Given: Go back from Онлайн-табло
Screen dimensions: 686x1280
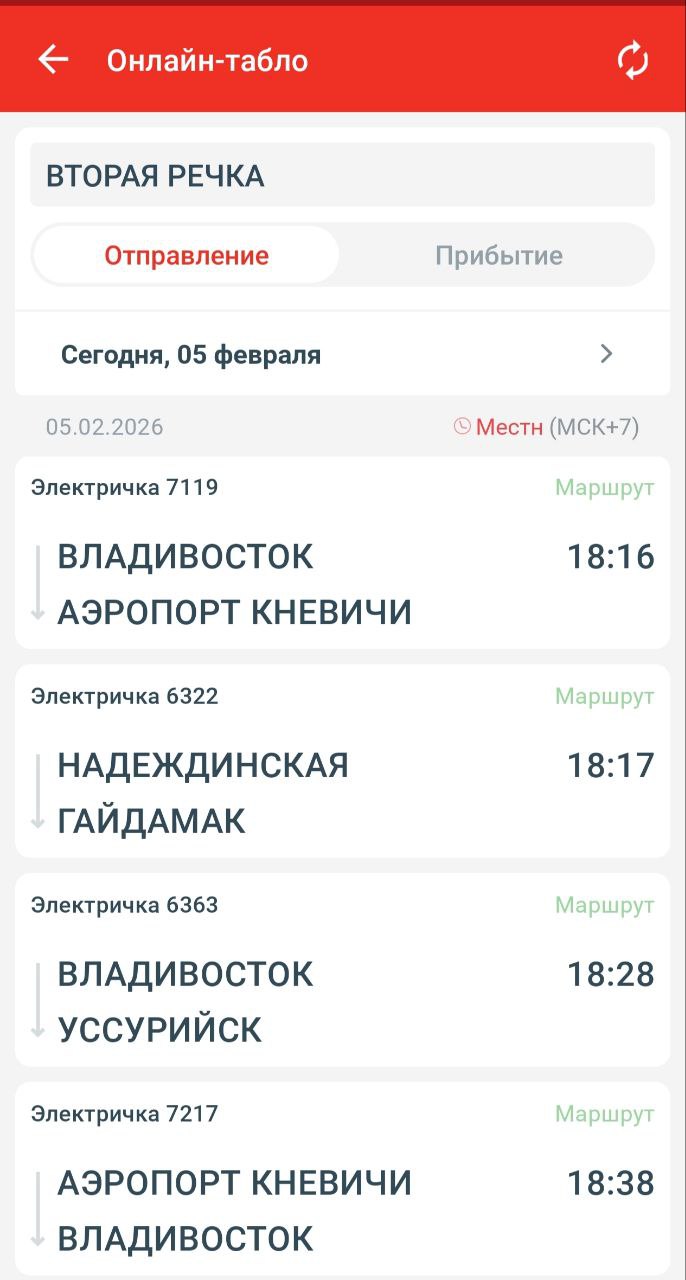Looking at the screenshot, I should tap(53, 60).
